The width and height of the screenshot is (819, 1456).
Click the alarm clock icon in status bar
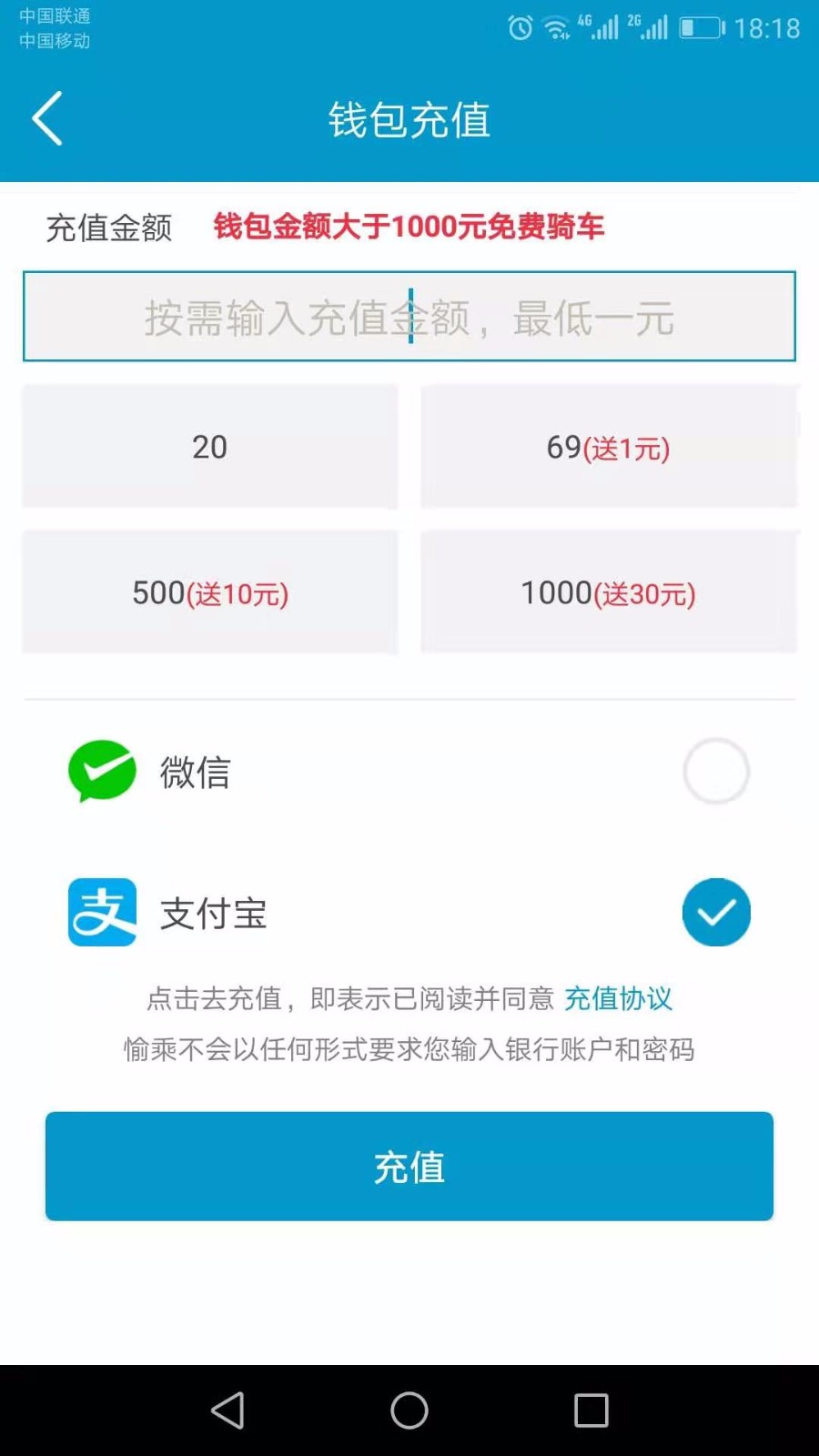pyautogui.click(x=519, y=27)
